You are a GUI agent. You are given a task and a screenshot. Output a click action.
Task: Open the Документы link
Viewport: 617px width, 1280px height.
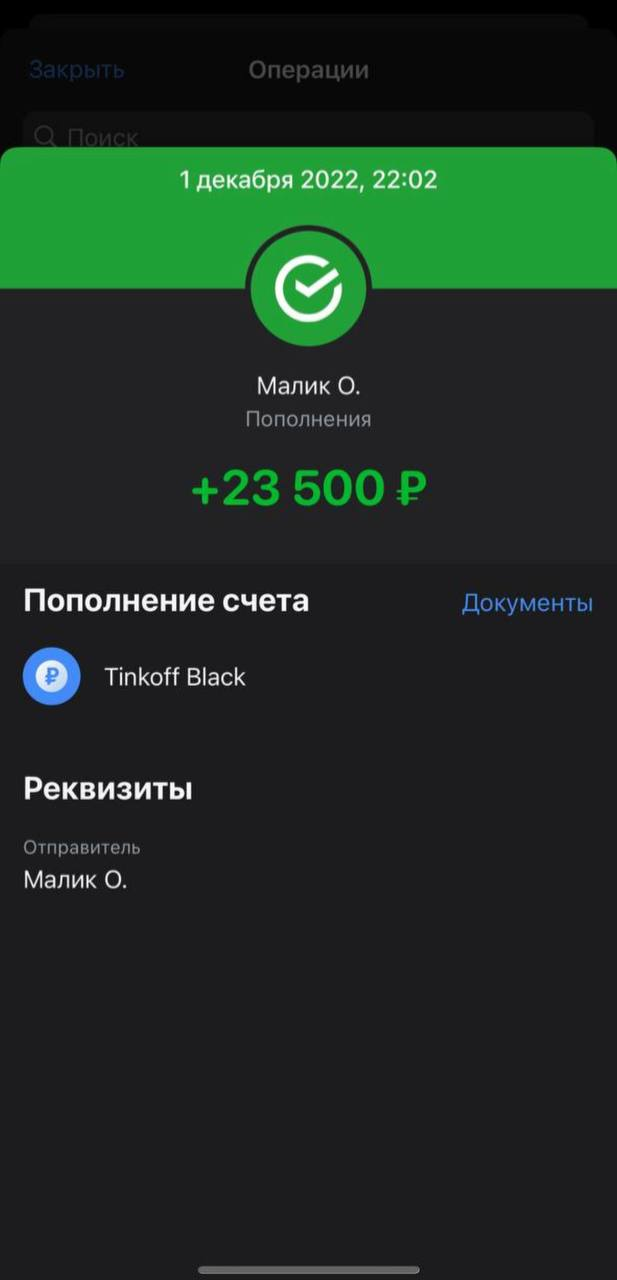(x=526, y=603)
